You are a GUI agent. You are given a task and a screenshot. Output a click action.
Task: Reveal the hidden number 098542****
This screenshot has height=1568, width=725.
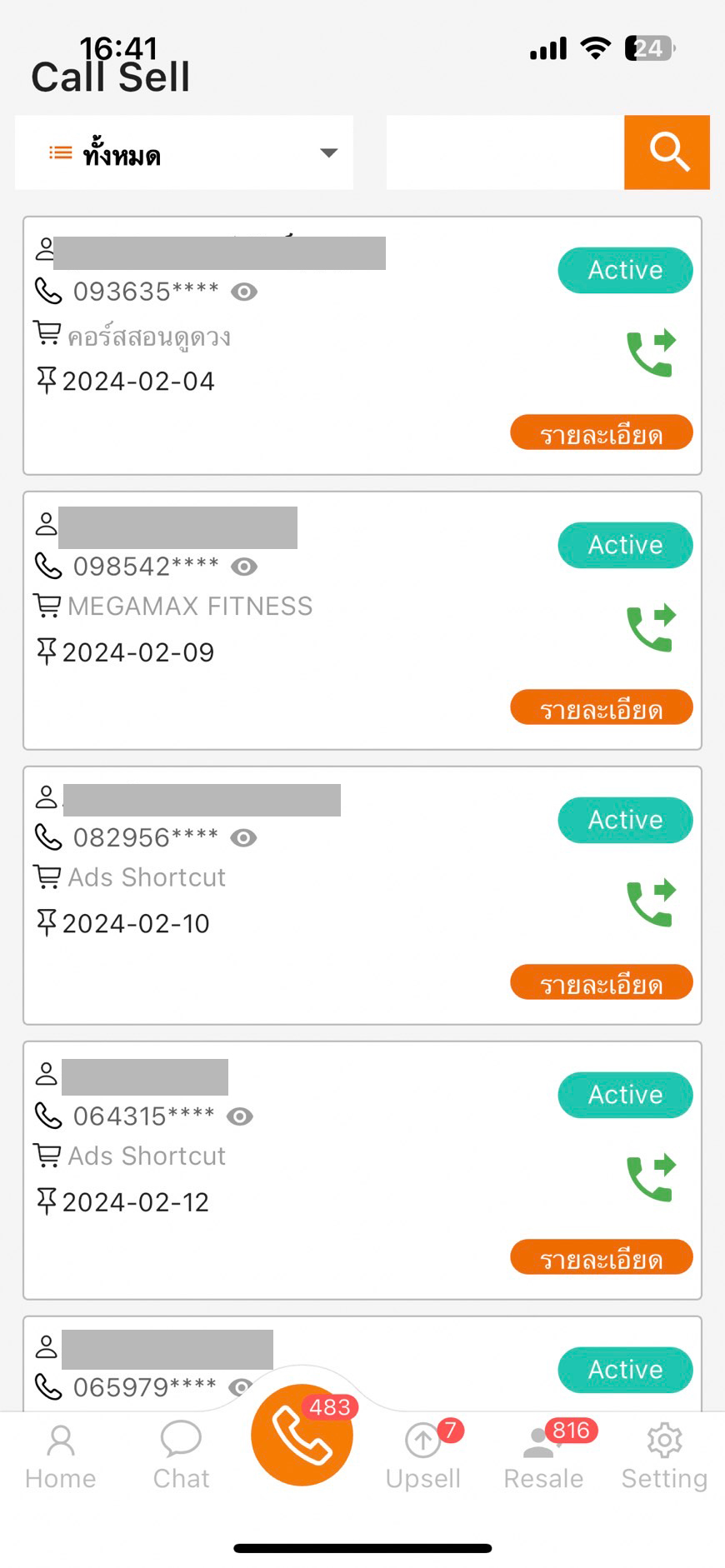point(244,567)
